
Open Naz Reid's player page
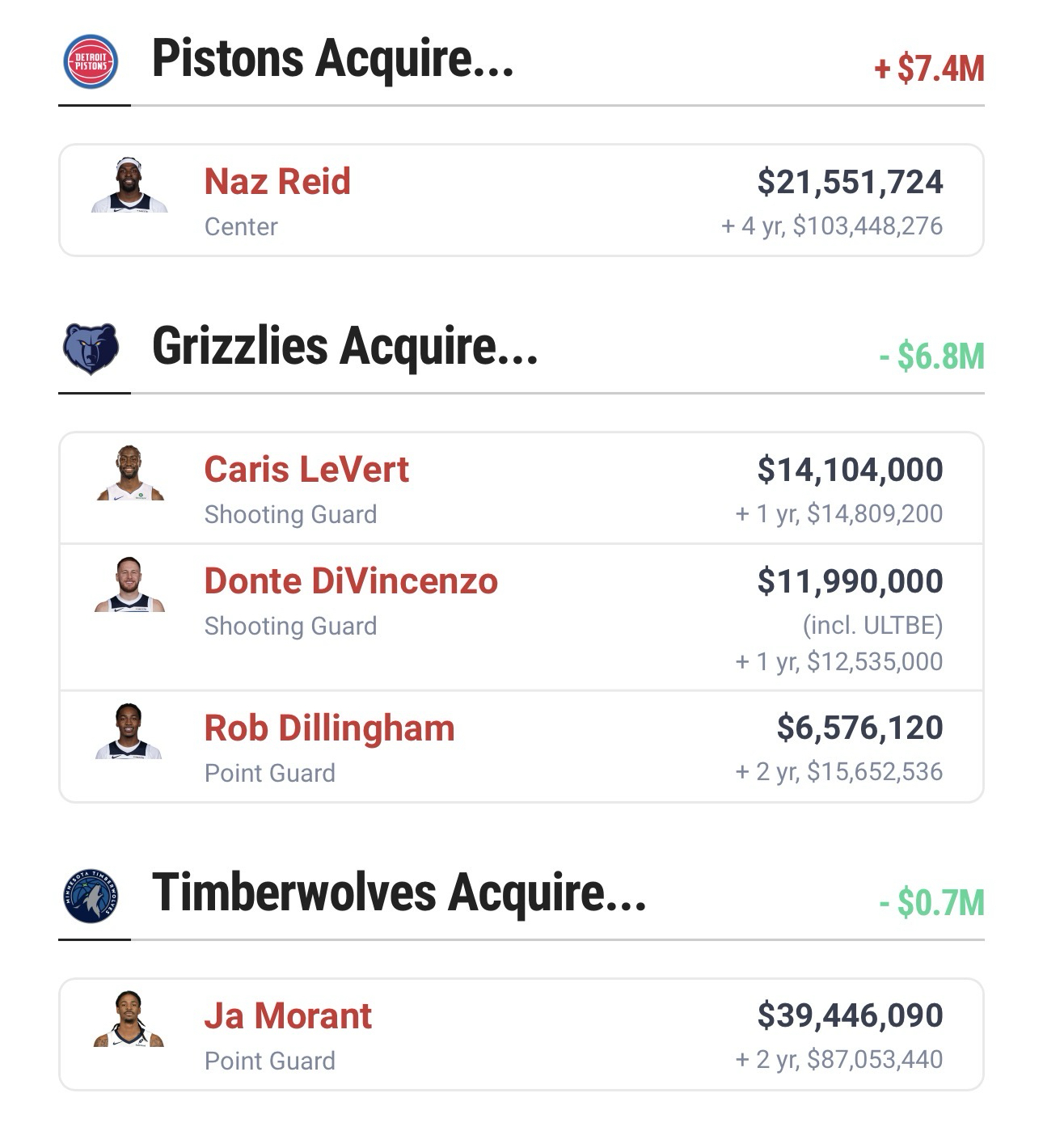point(277,182)
